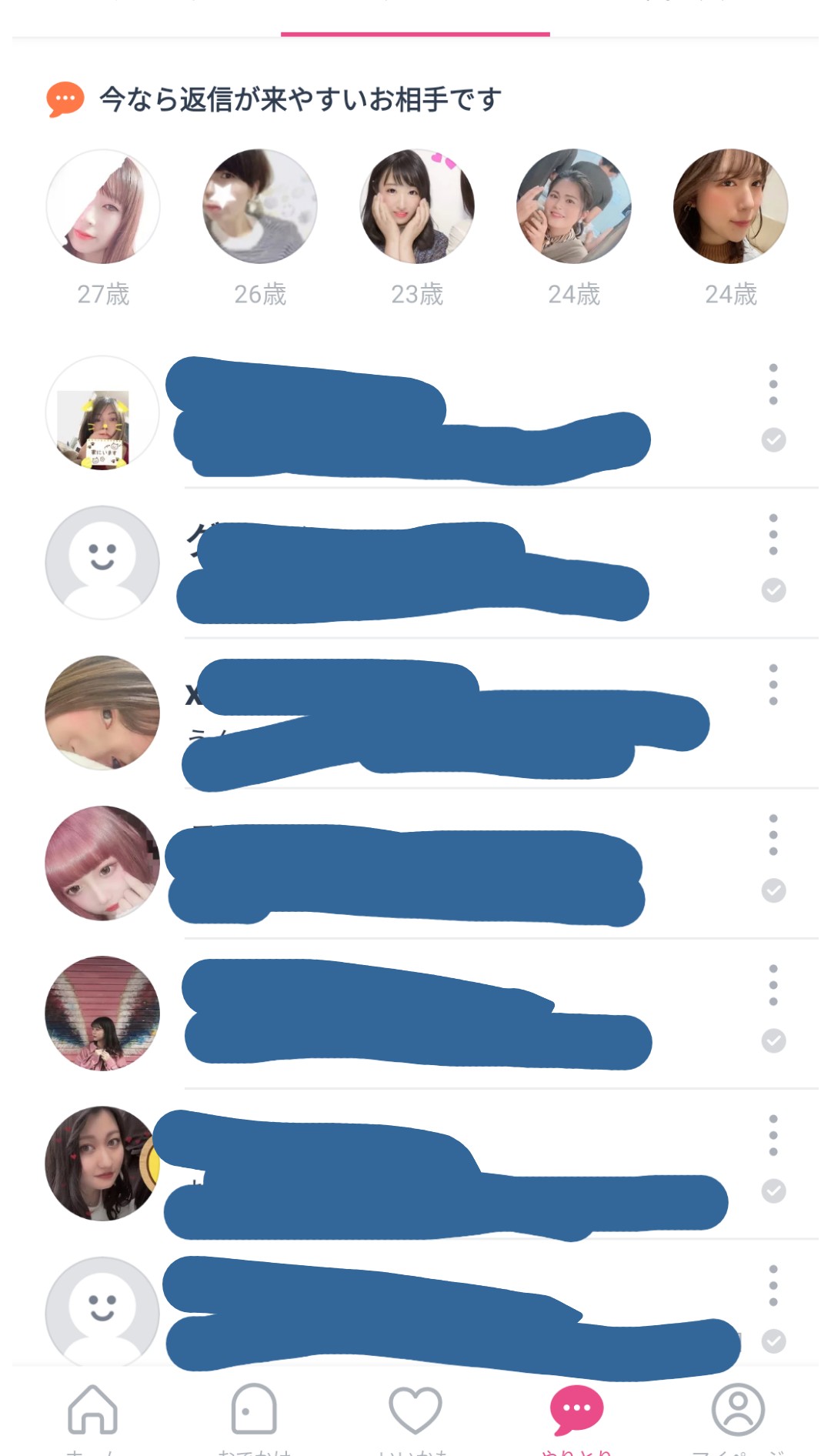Switch to the おでかけ tab
This screenshot has width=831, height=1456.
254,1416
